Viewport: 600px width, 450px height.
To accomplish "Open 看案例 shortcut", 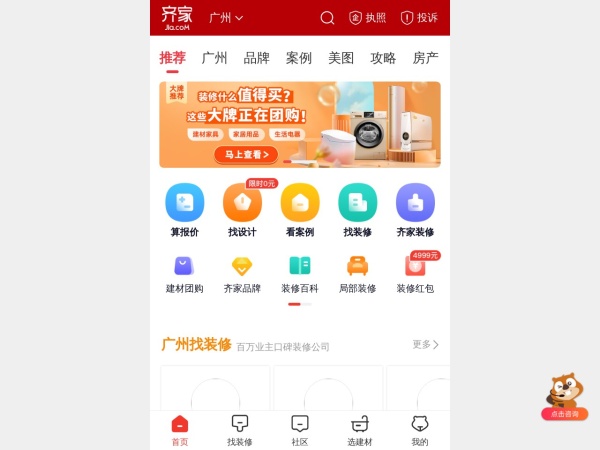I will point(300,209).
